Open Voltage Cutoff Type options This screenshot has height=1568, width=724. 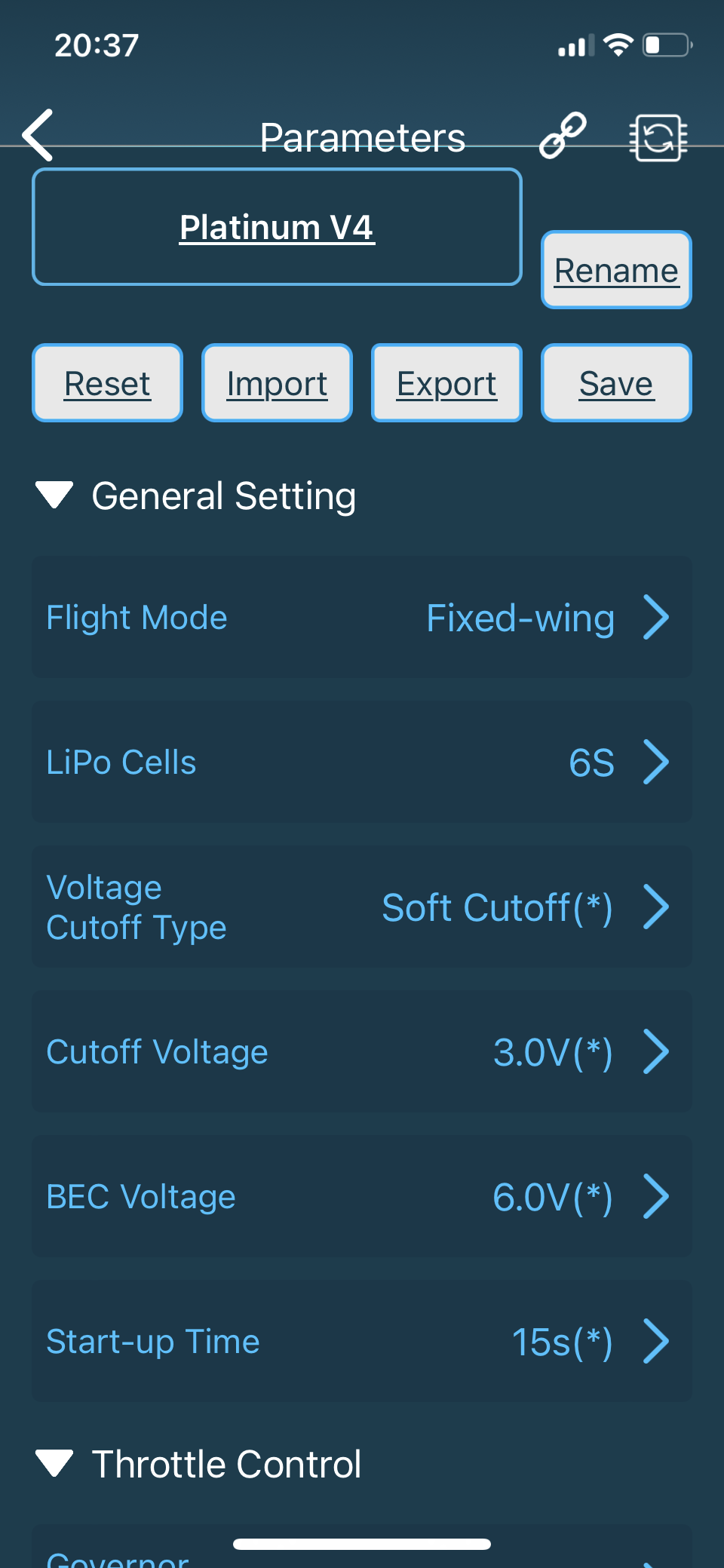(362, 907)
